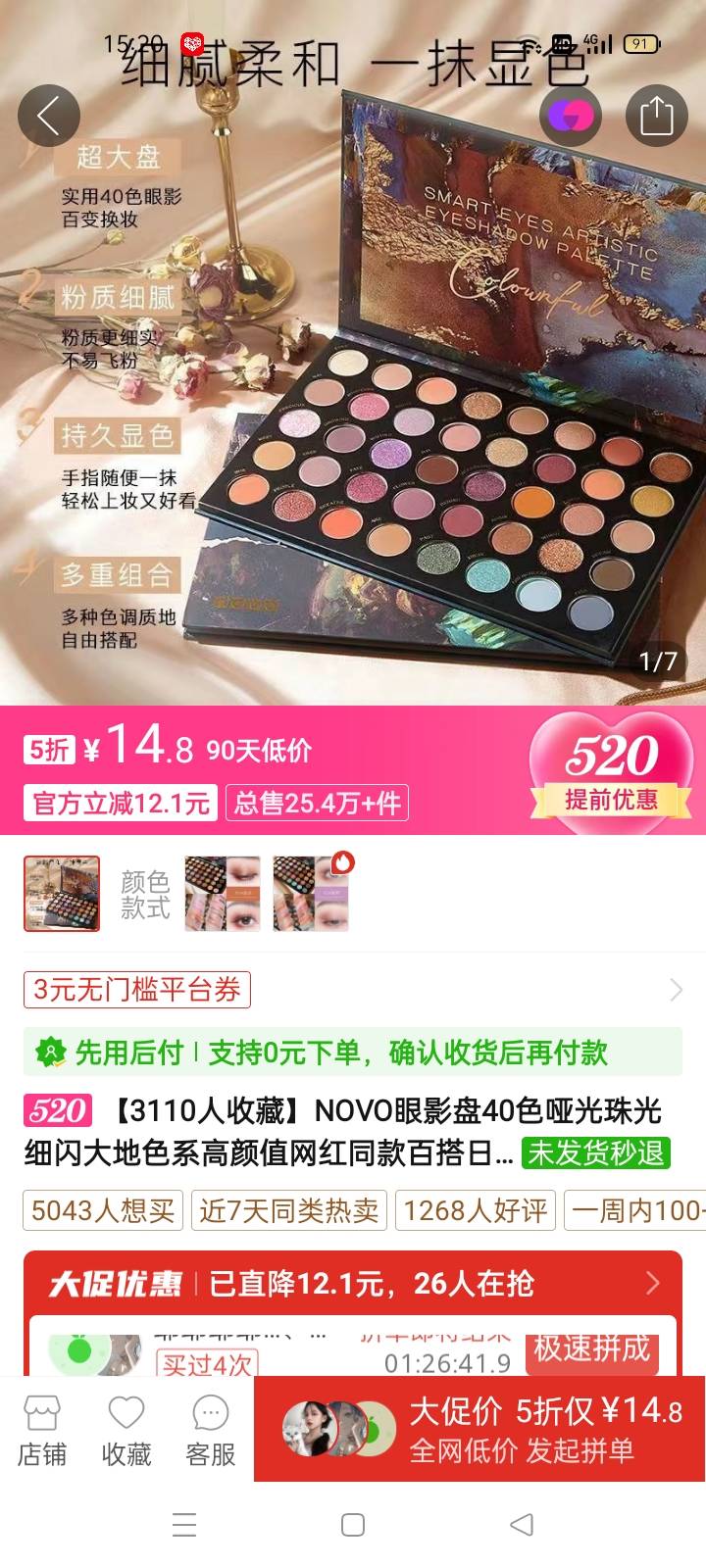Choose the third style thumbnail with fire badge
Screen dimensions: 706x1568
tap(311, 894)
